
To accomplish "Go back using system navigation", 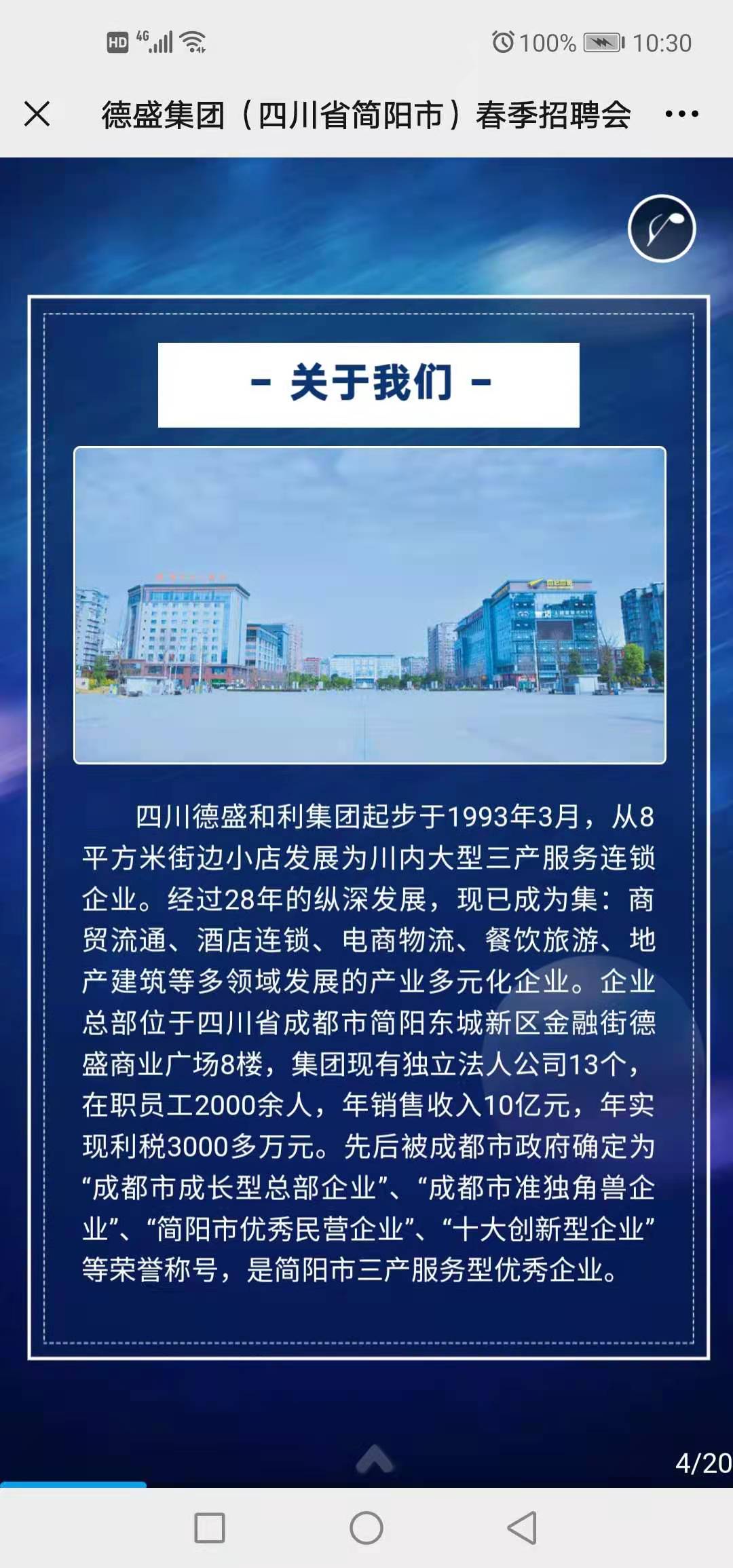I will coord(523,1528).
